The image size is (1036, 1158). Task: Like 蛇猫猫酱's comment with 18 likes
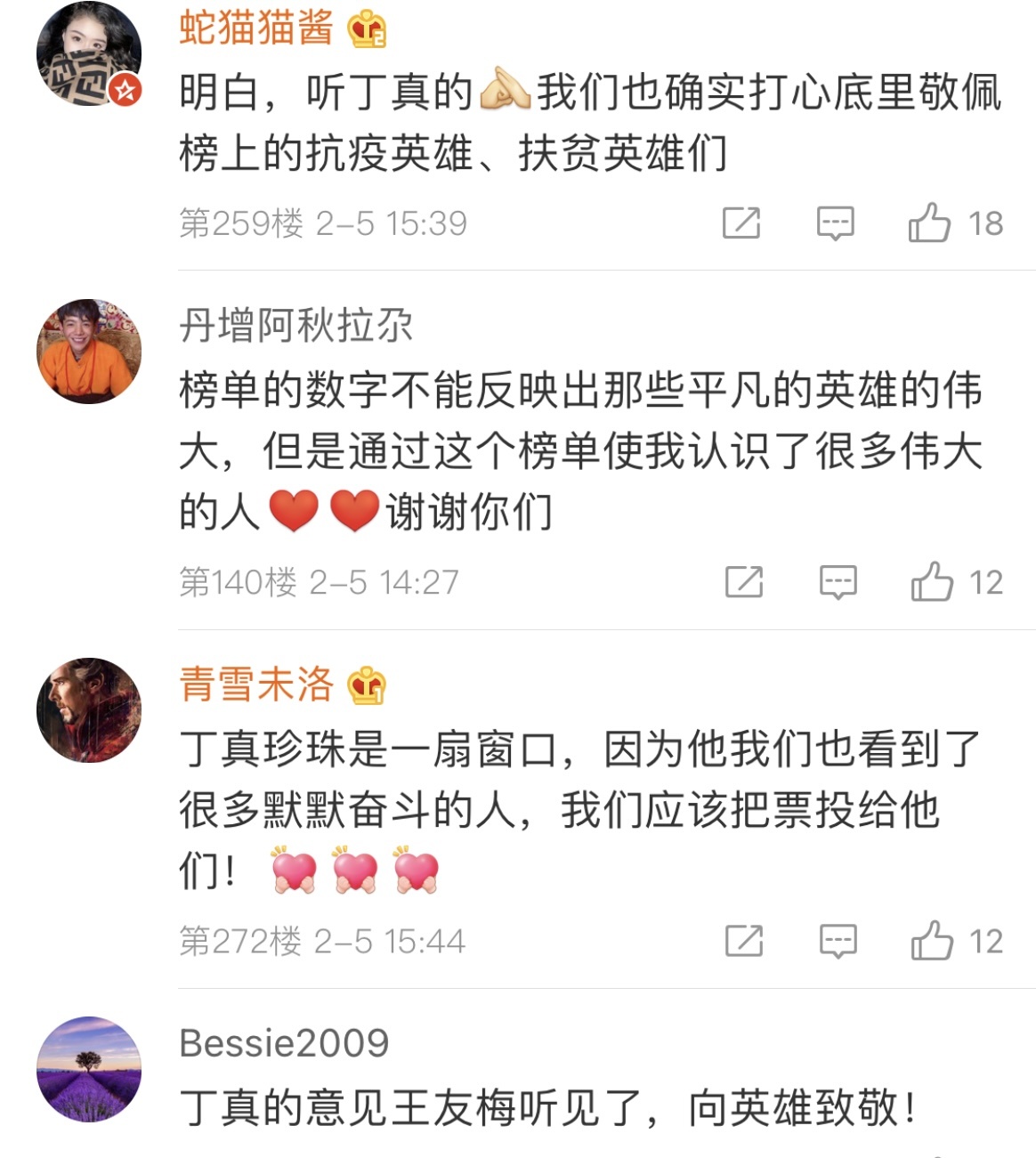929,223
